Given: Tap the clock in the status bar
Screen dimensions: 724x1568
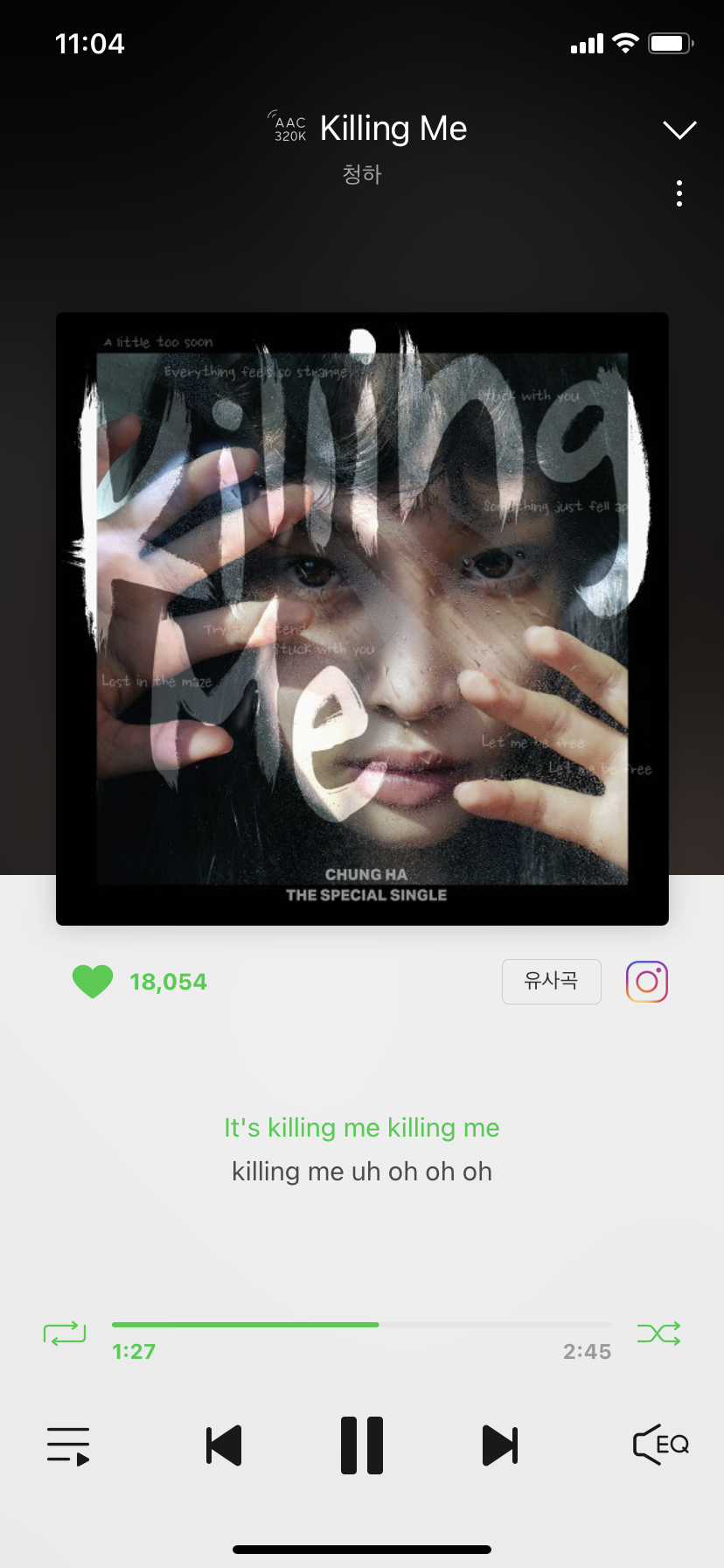Looking at the screenshot, I should point(90,43).
